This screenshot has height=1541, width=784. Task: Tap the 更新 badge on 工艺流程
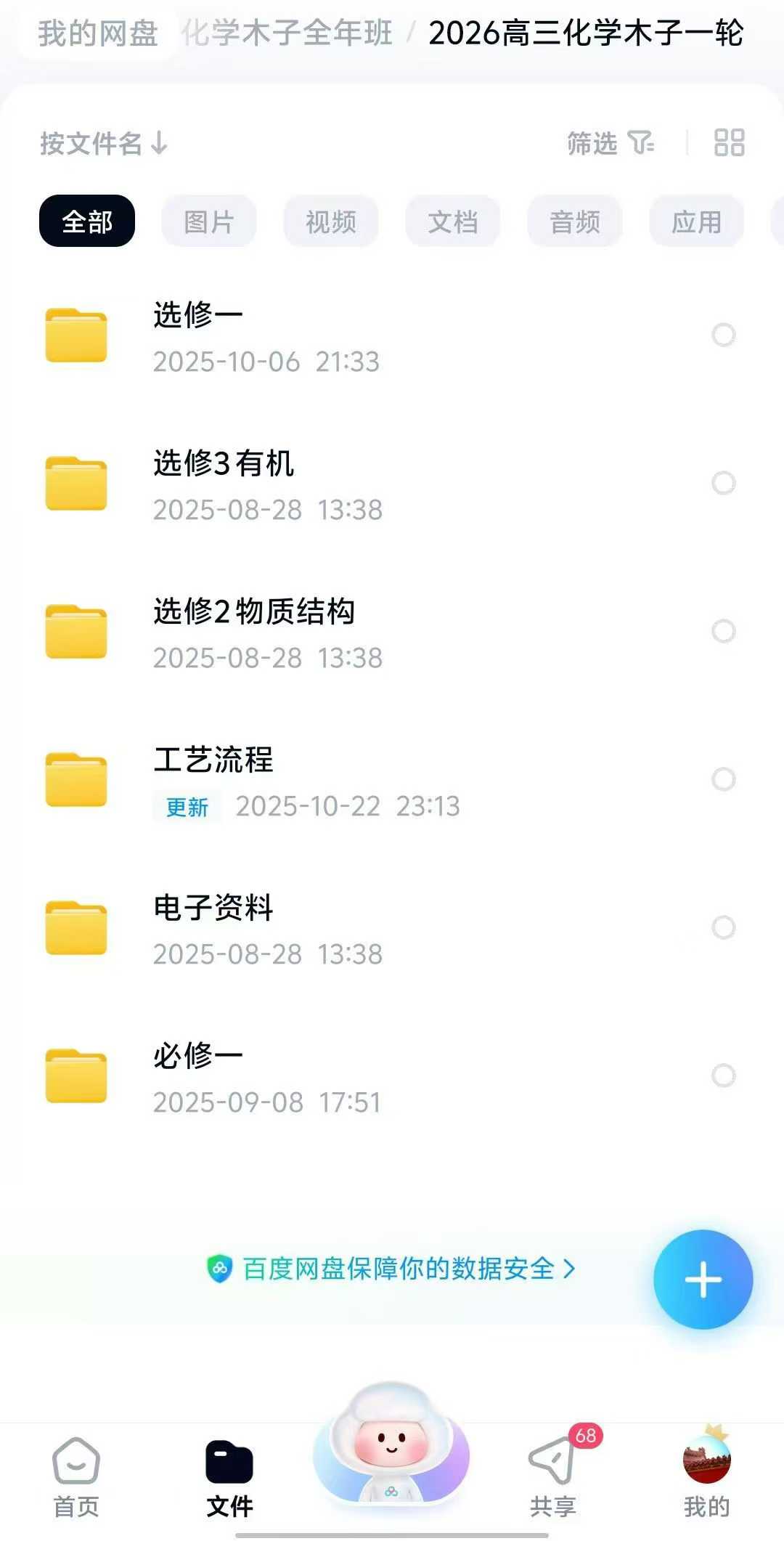pyautogui.click(x=186, y=806)
